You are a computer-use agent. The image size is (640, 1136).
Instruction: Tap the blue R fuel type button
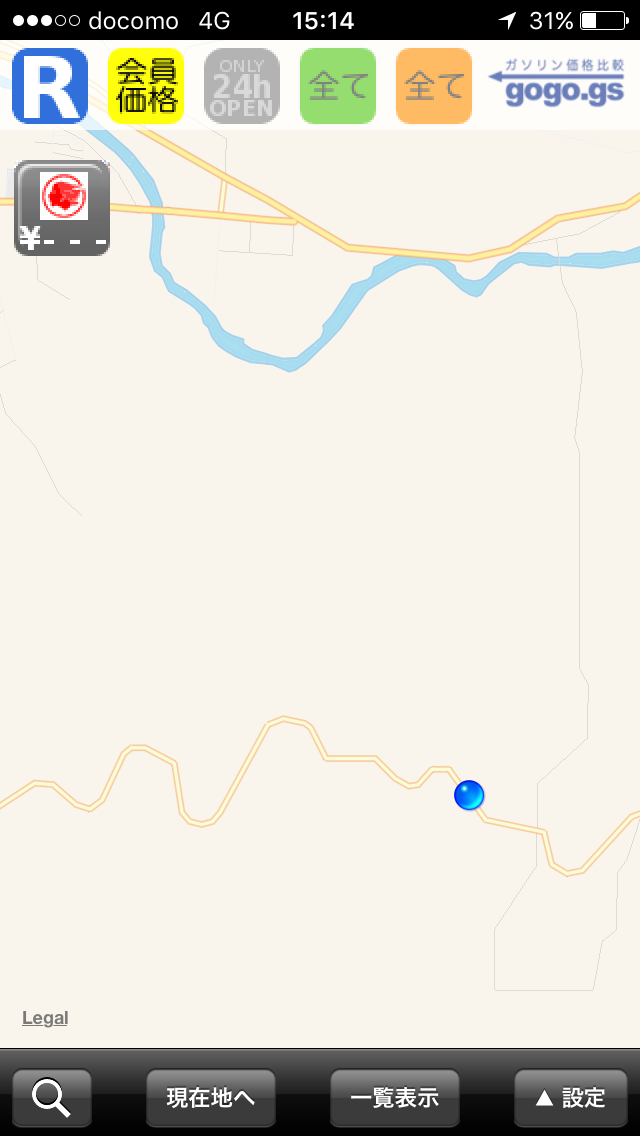[x=50, y=86]
